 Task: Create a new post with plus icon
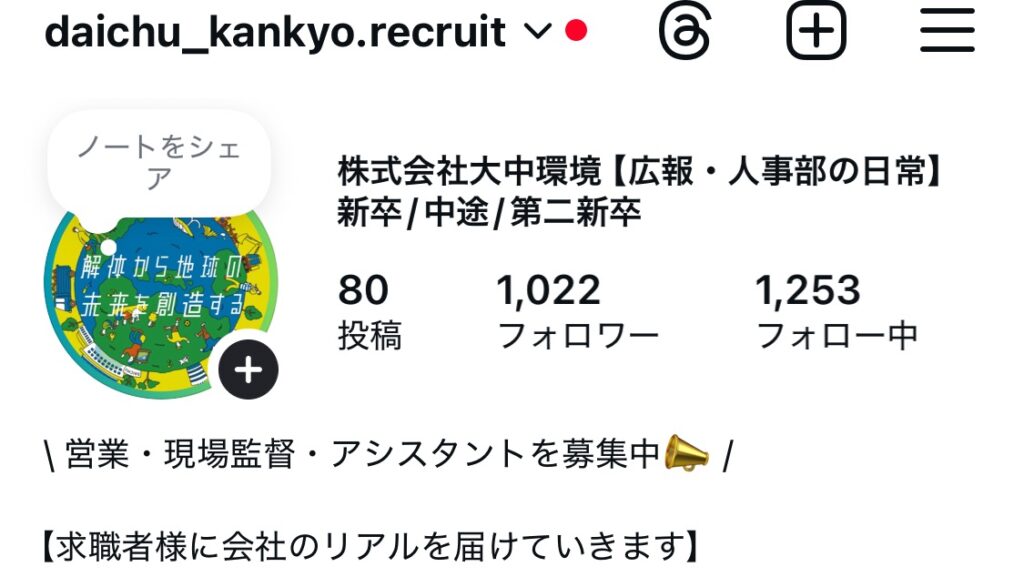point(816,32)
